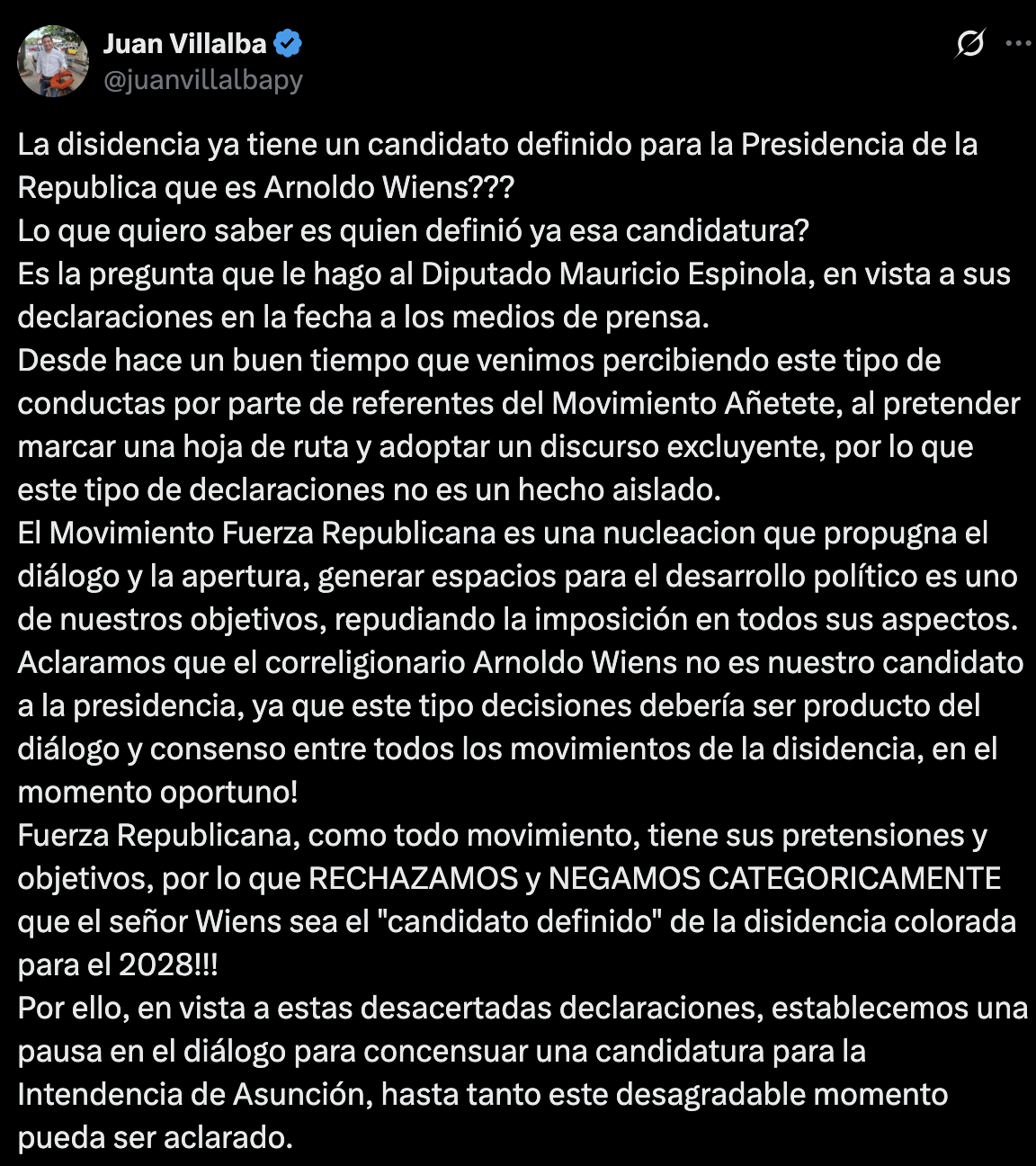Visit the @juanvillalbapy handle

click(203, 80)
